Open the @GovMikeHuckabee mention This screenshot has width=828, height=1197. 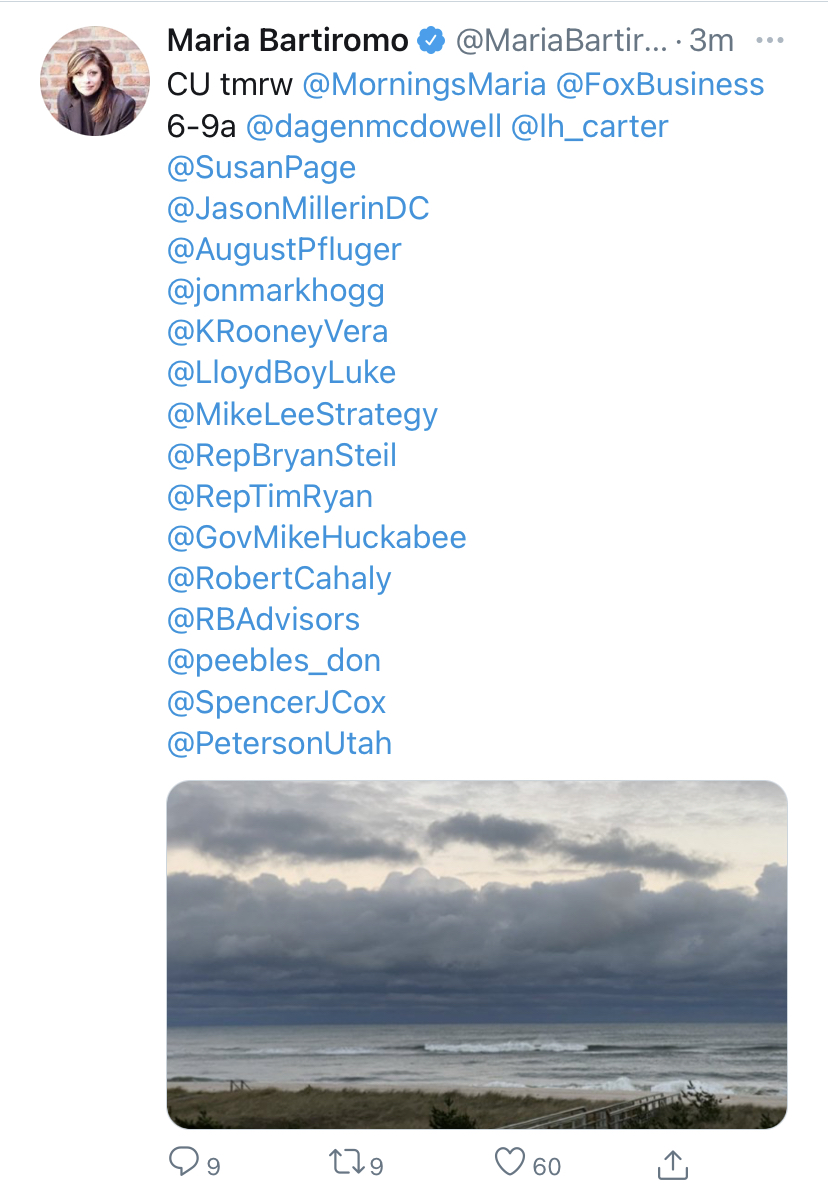pyautogui.click(x=317, y=537)
